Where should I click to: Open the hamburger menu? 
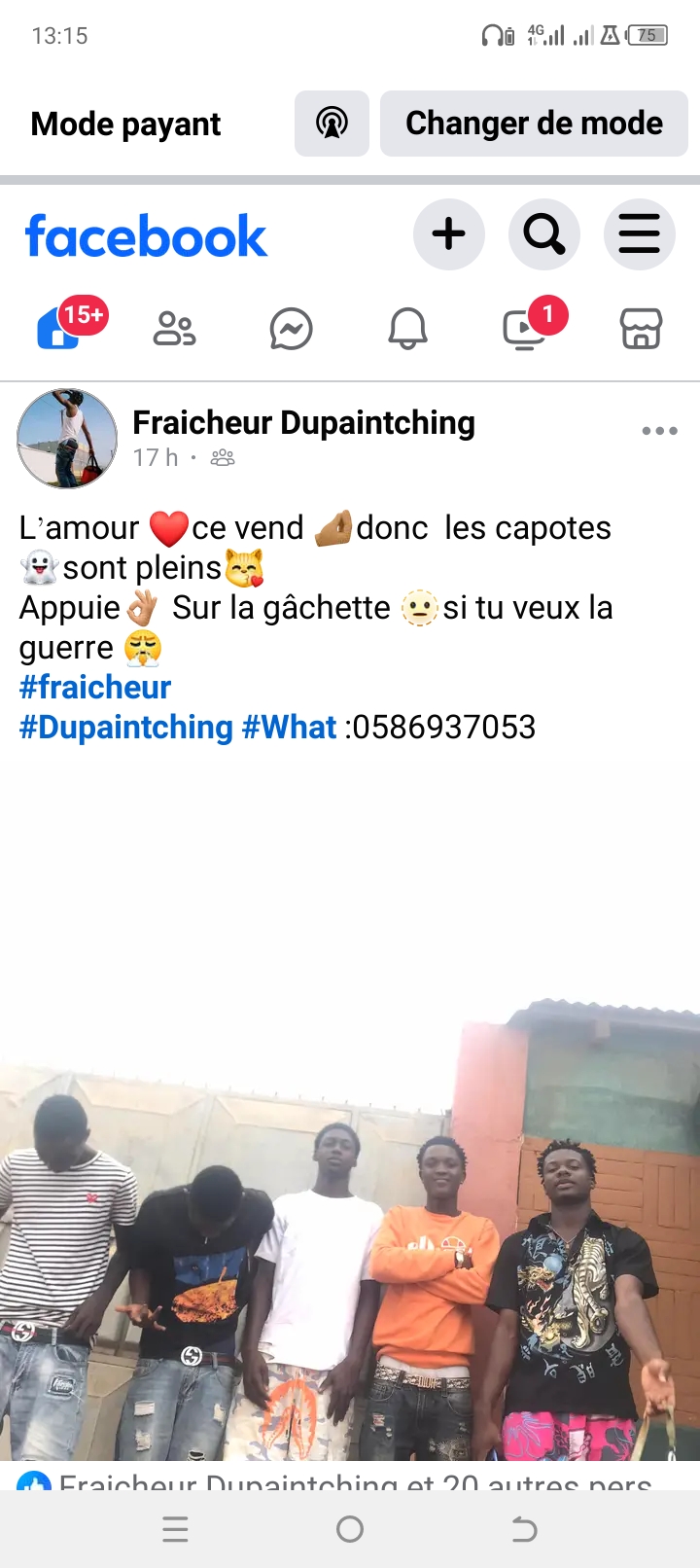tap(639, 234)
